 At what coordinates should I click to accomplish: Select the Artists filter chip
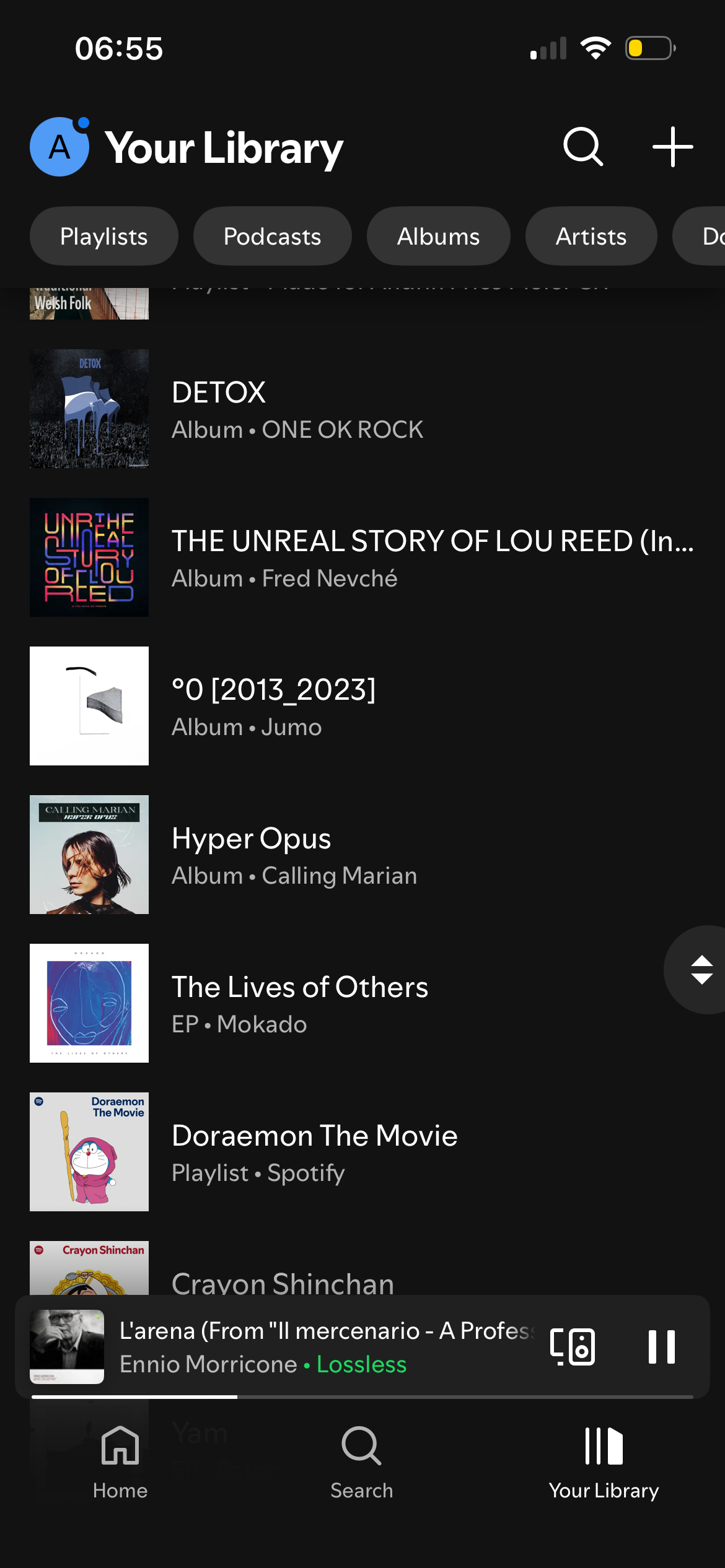click(591, 236)
